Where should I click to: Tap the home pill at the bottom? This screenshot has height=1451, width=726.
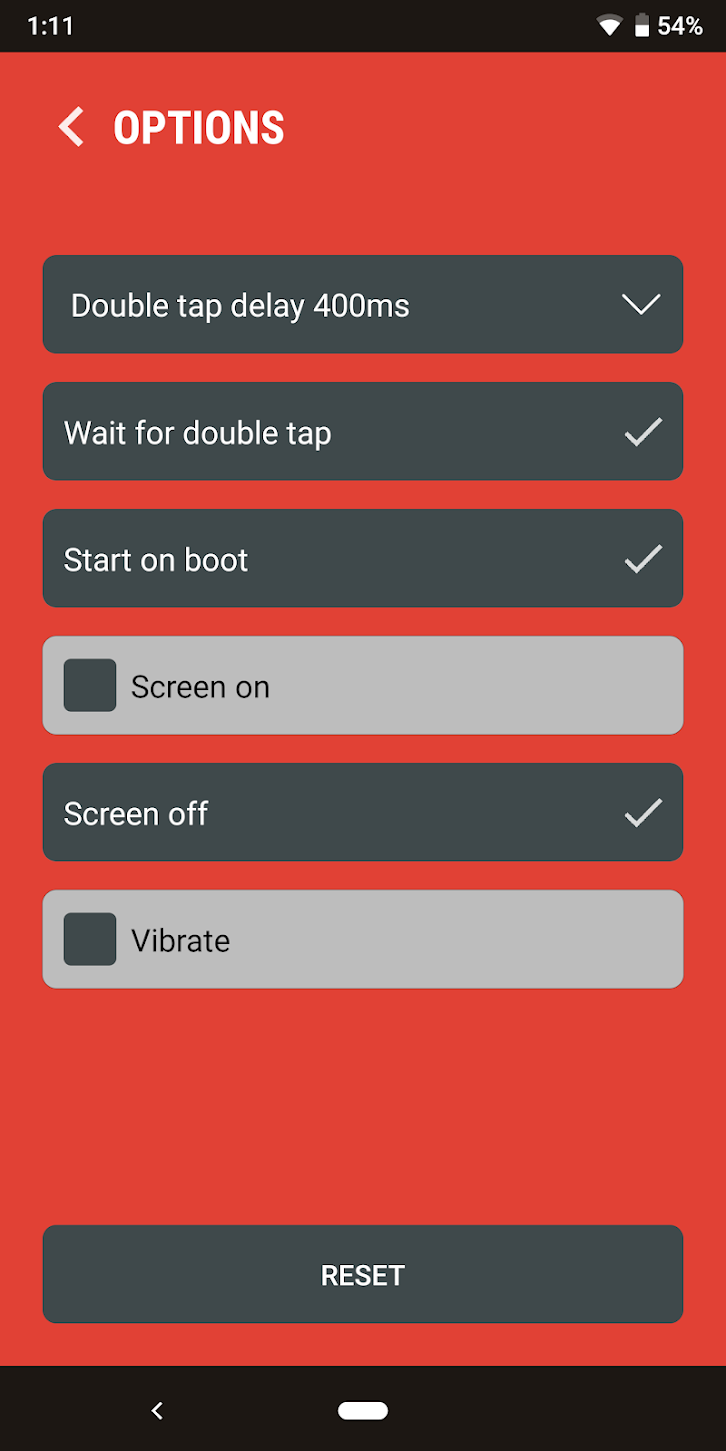coord(362,1409)
